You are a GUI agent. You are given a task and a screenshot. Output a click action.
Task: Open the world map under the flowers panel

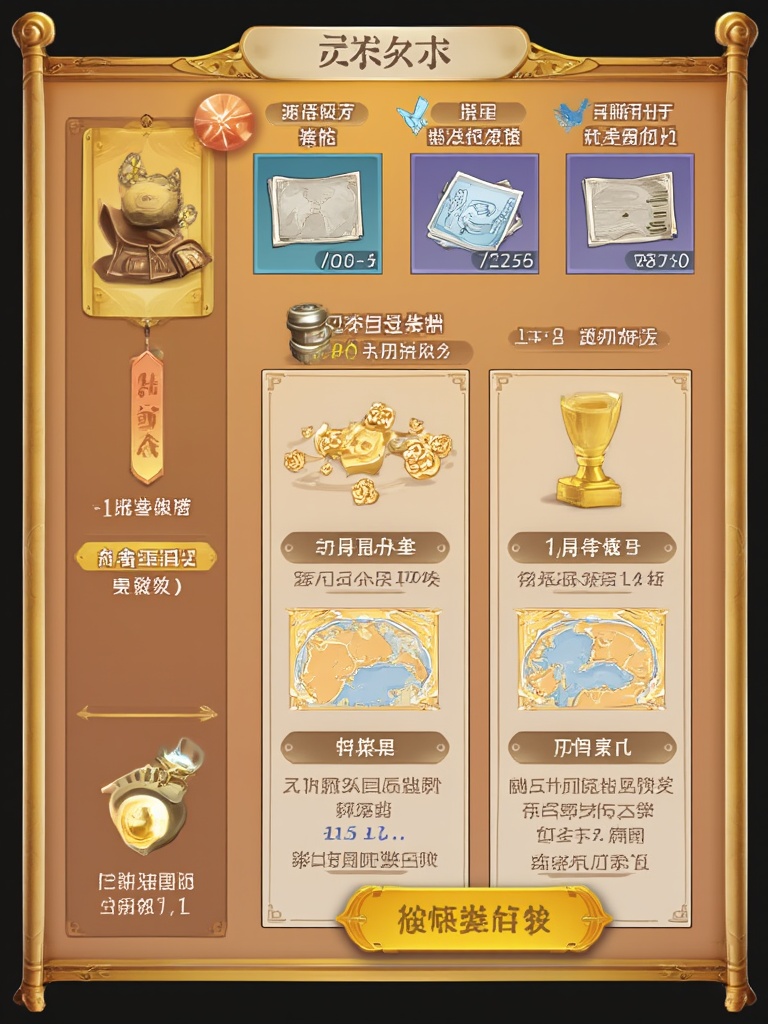364,660
